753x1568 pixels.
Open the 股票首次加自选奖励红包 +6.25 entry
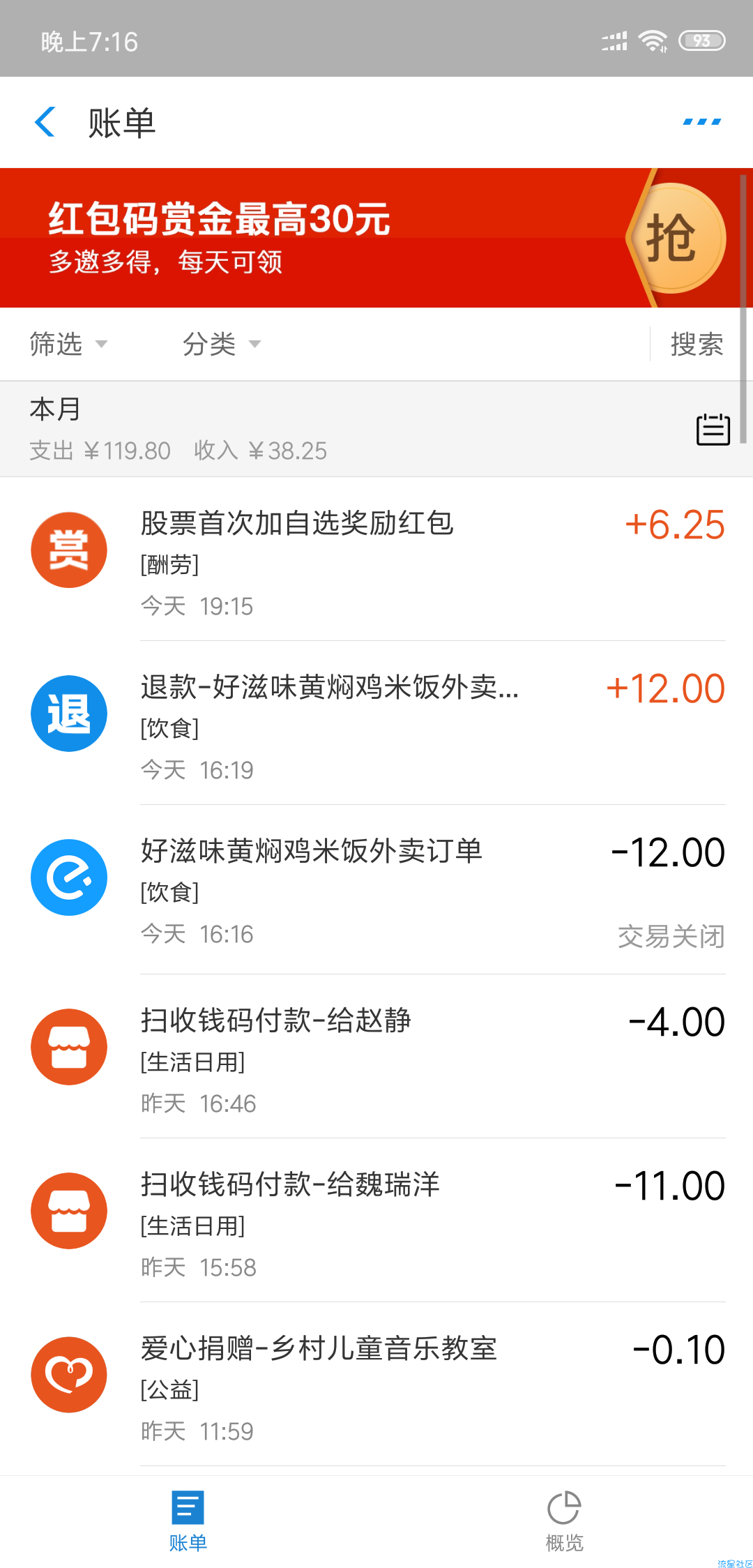pos(376,559)
